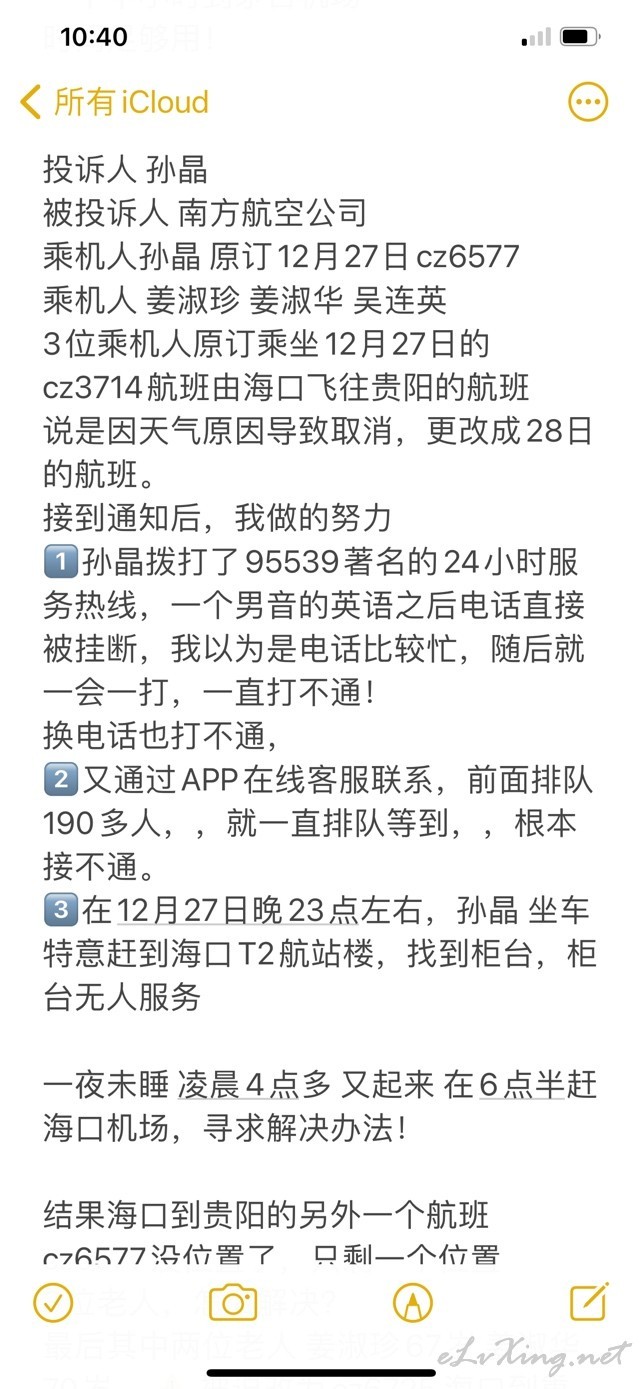Tap the underlined time 凌晨4点多
The image size is (642, 1389).
[254, 1085]
